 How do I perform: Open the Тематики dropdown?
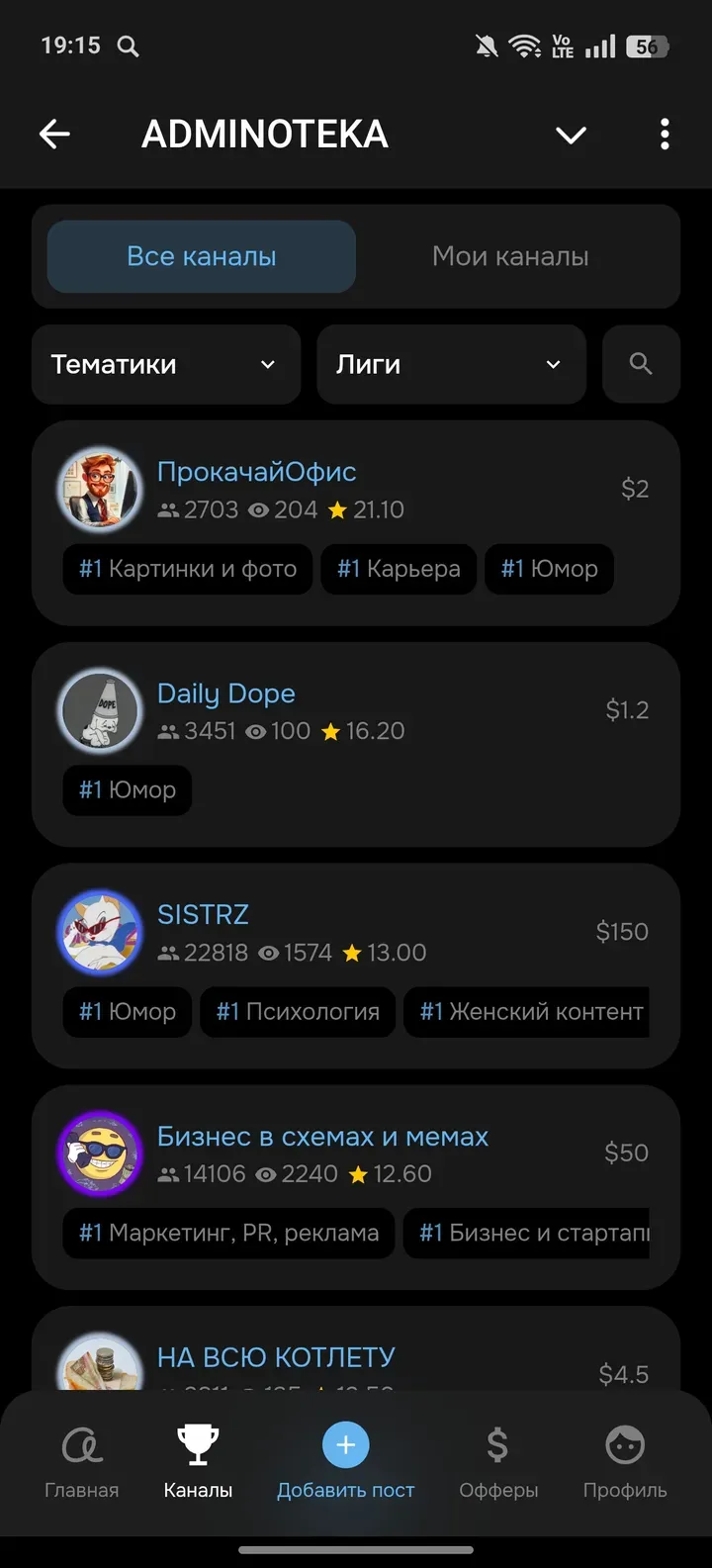[166, 365]
